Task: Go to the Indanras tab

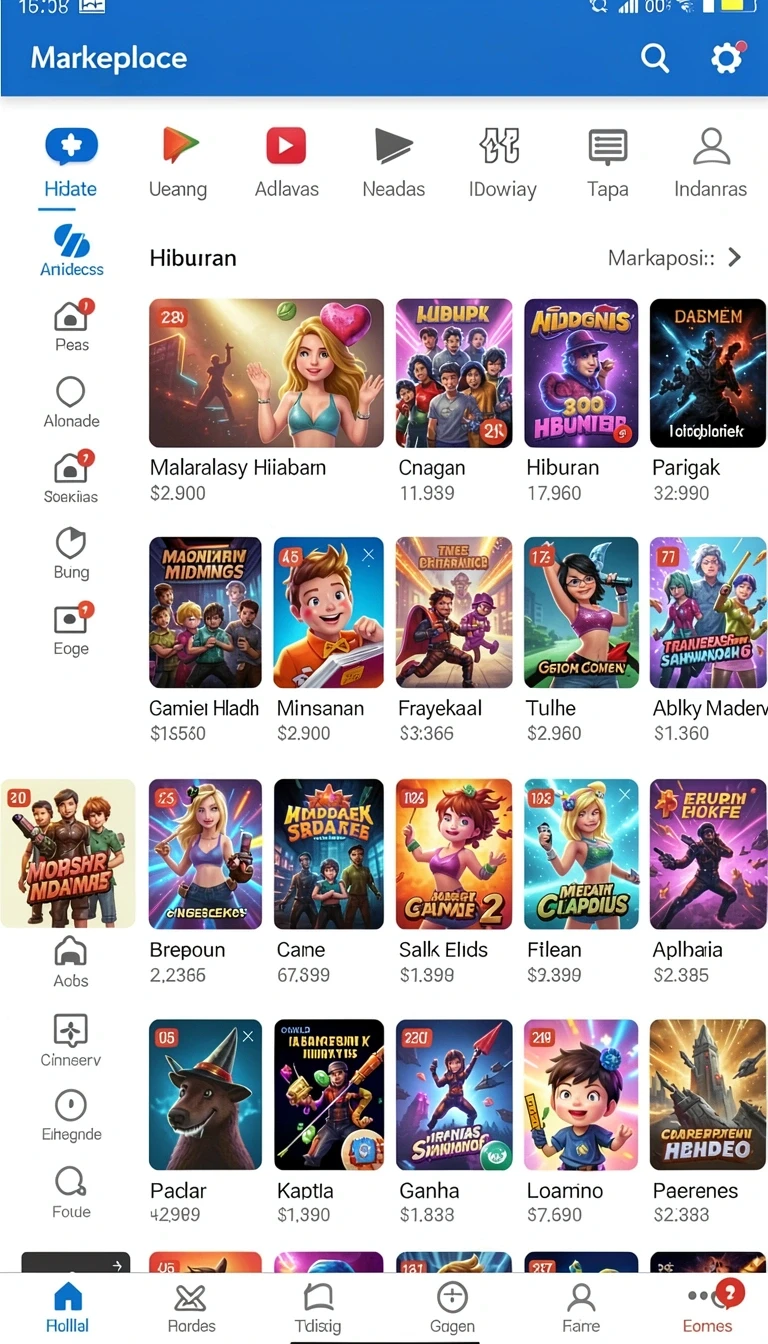Action: pos(711,164)
